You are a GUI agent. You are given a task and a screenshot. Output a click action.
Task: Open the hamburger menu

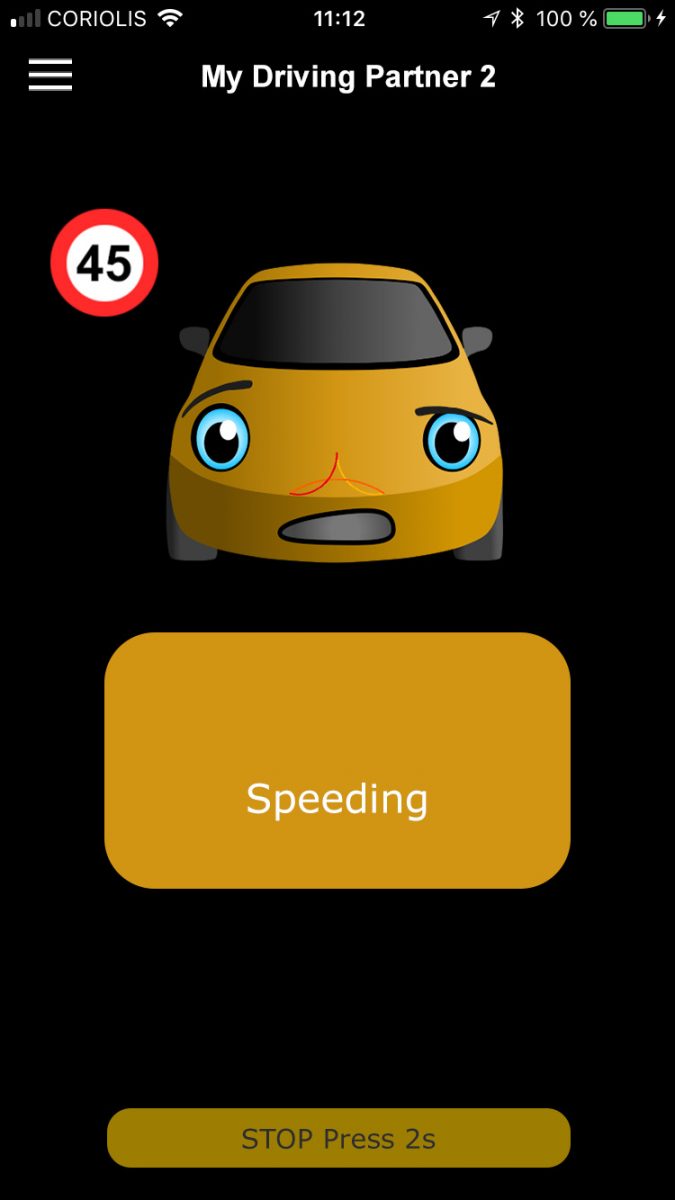(50, 75)
